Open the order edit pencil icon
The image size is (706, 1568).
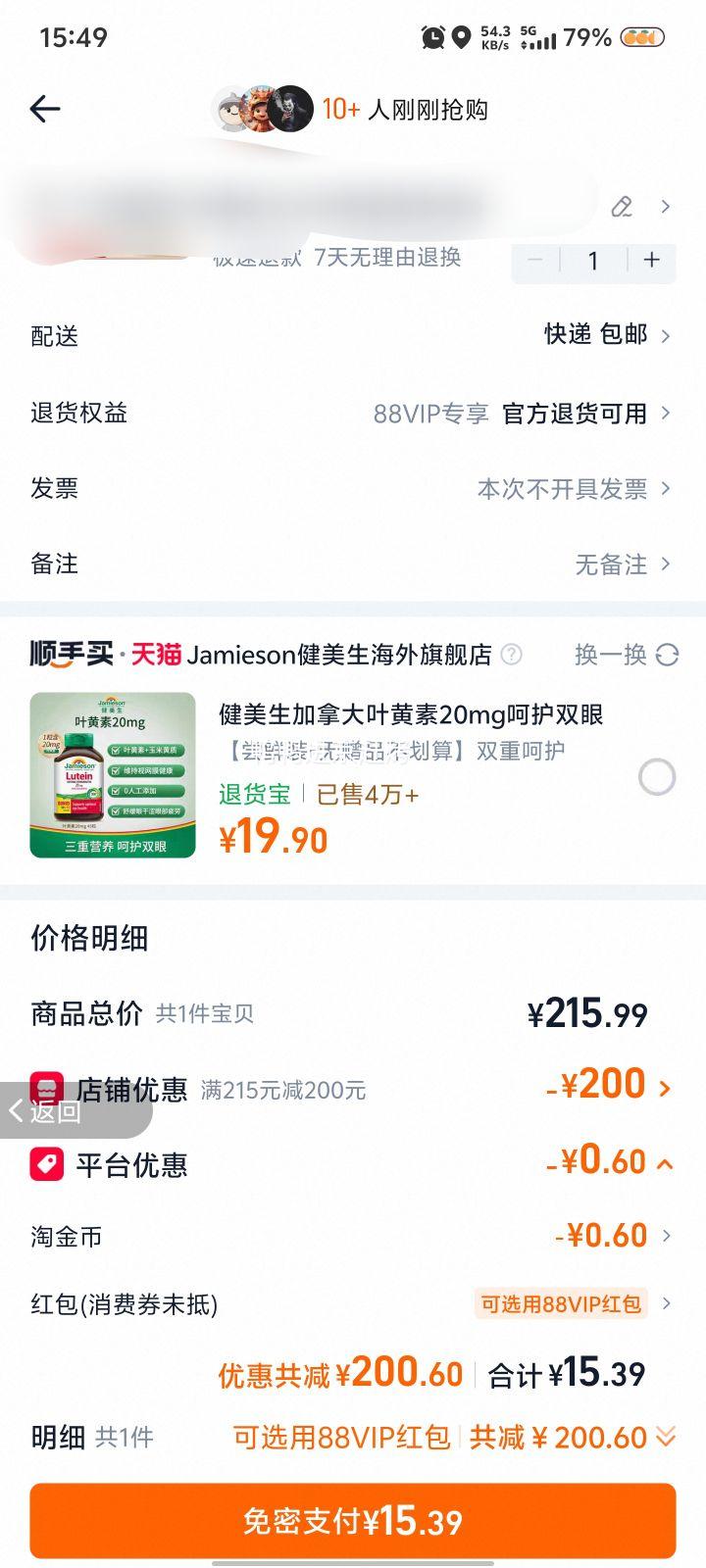click(x=622, y=208)
